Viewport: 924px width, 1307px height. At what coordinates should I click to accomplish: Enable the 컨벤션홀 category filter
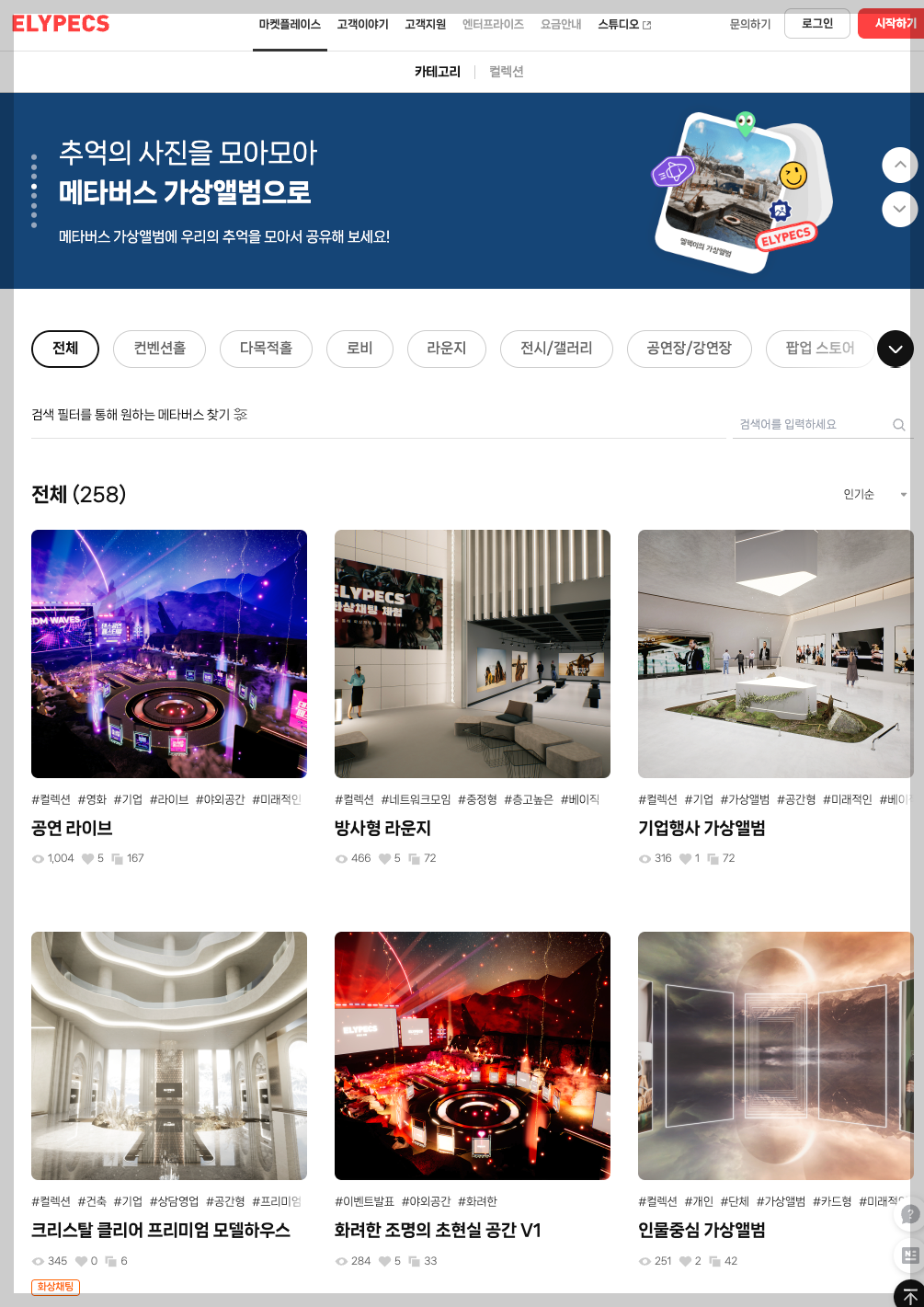click(159, 349)
